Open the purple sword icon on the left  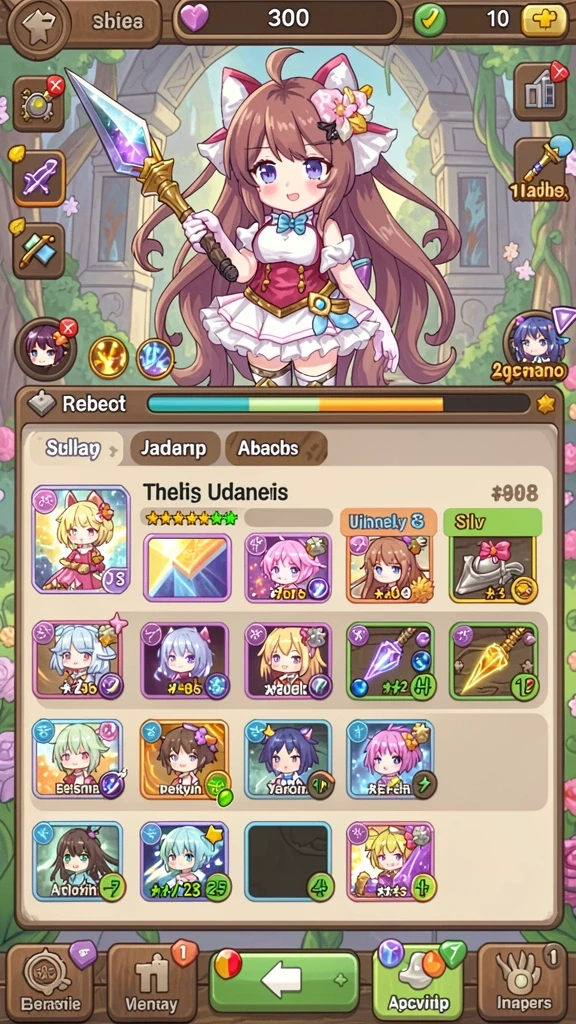[39, 177]
